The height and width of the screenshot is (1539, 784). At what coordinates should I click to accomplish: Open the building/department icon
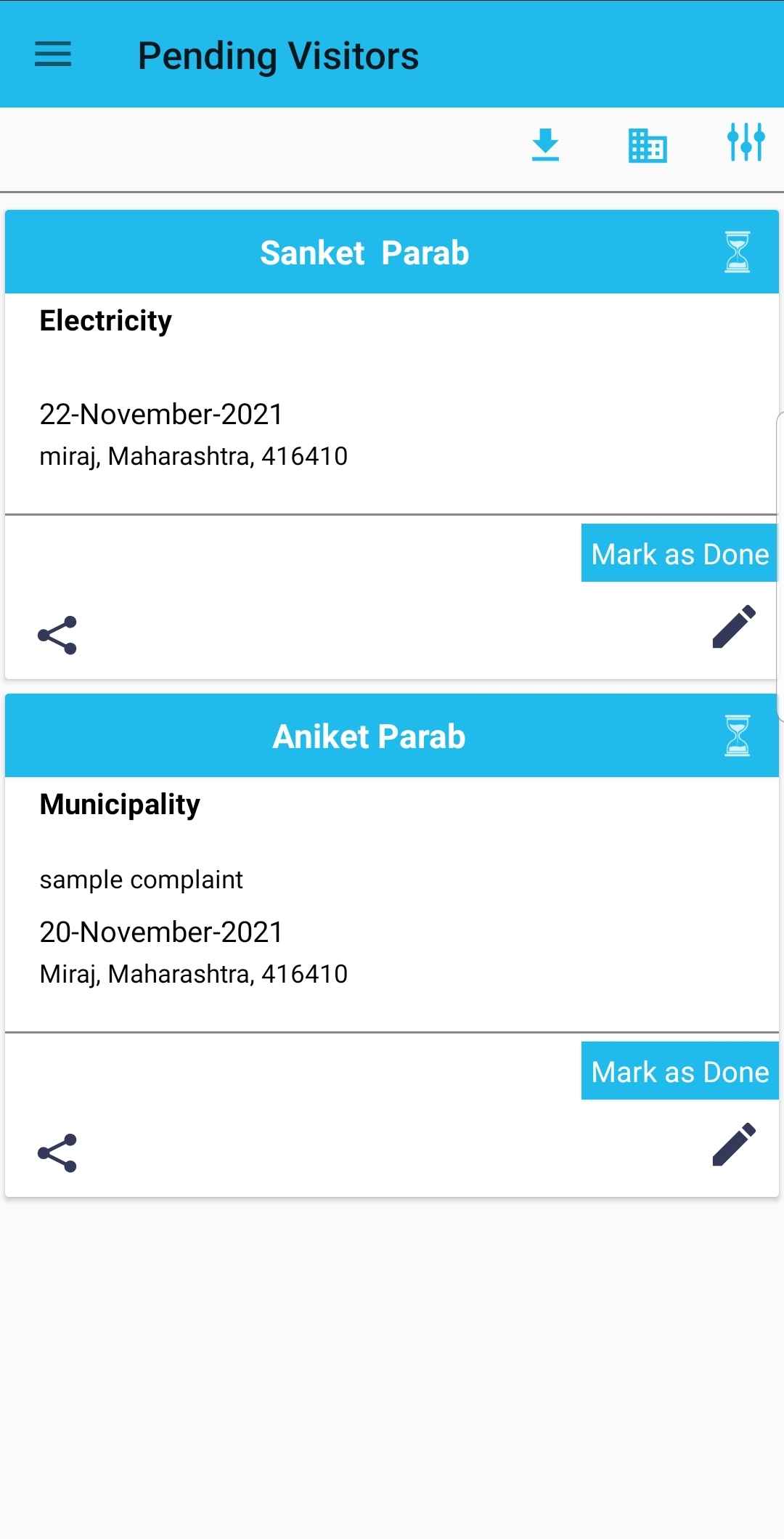pos(647,145)
